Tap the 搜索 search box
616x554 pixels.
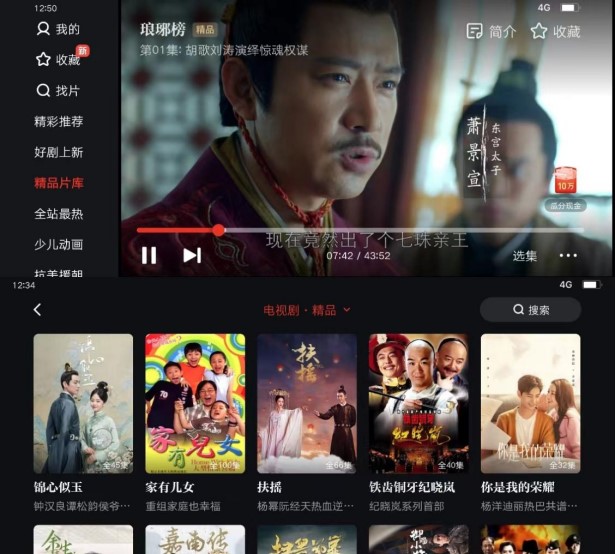530,310
